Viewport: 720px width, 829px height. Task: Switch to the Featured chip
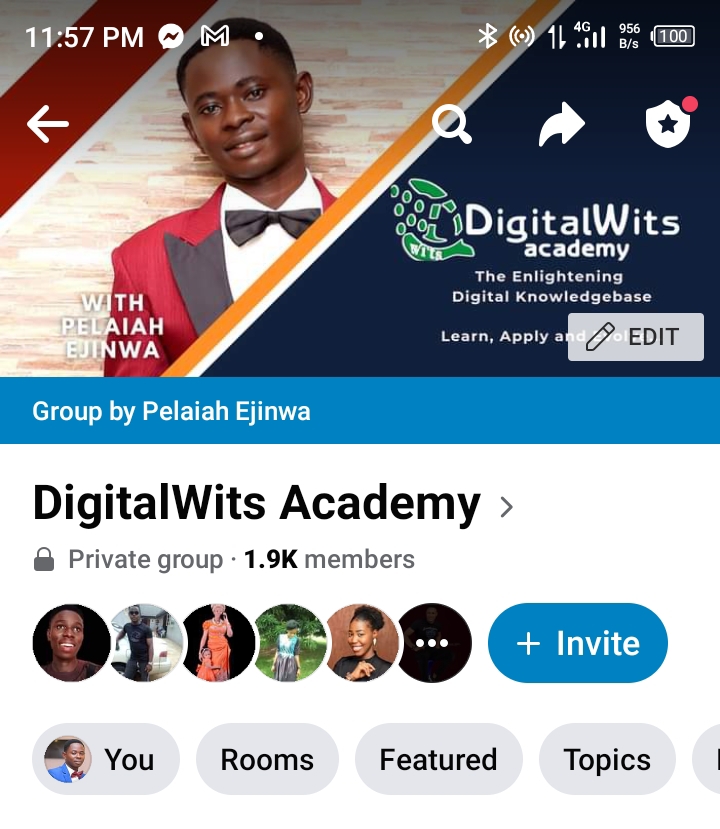point(438,760)
